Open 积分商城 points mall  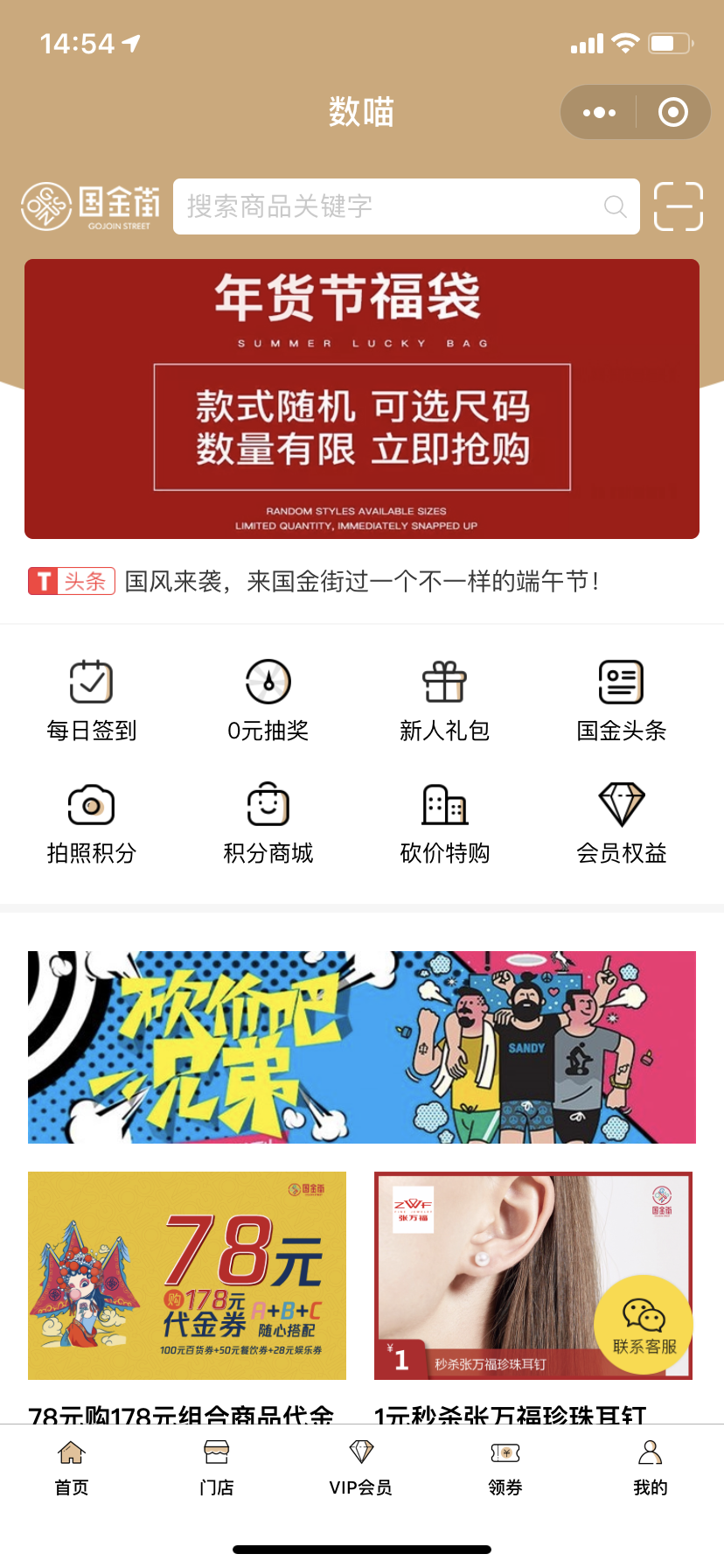click(x=268, y=823)
